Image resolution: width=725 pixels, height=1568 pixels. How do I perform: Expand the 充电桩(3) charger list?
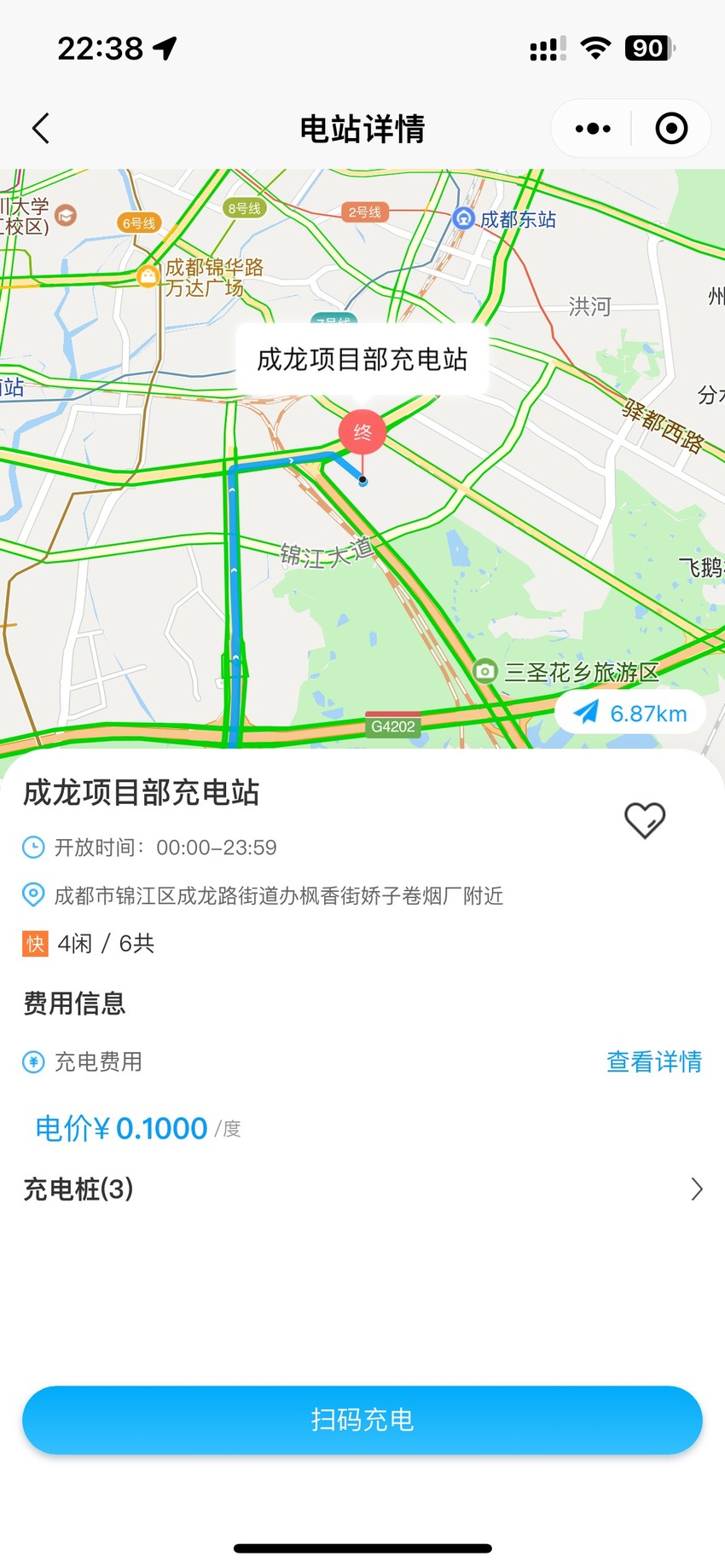coord(362,1189)
